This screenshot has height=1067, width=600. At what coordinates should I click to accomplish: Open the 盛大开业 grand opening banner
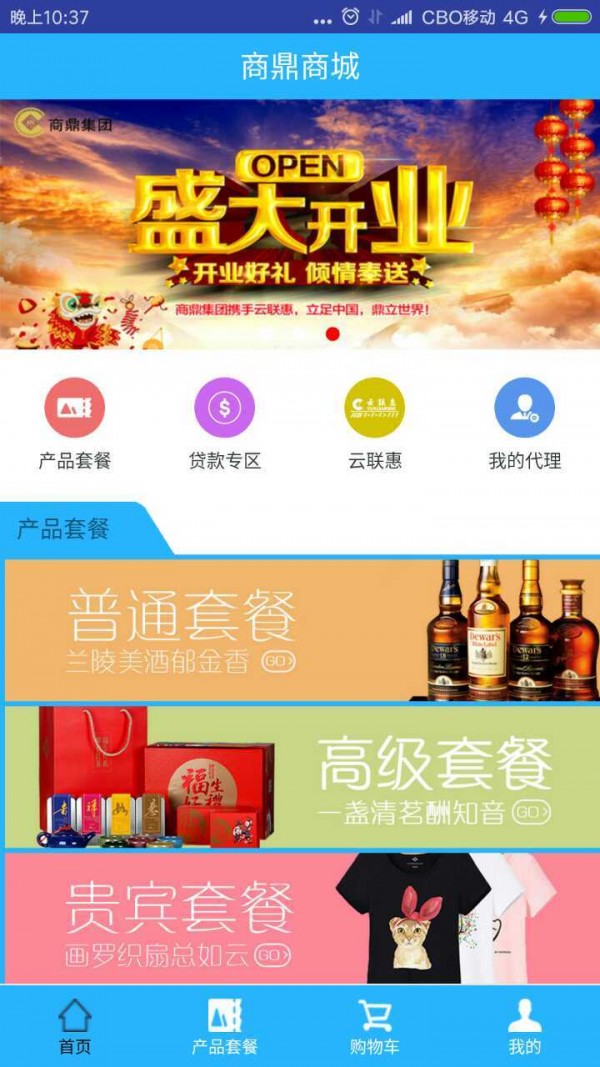[300, 225]
